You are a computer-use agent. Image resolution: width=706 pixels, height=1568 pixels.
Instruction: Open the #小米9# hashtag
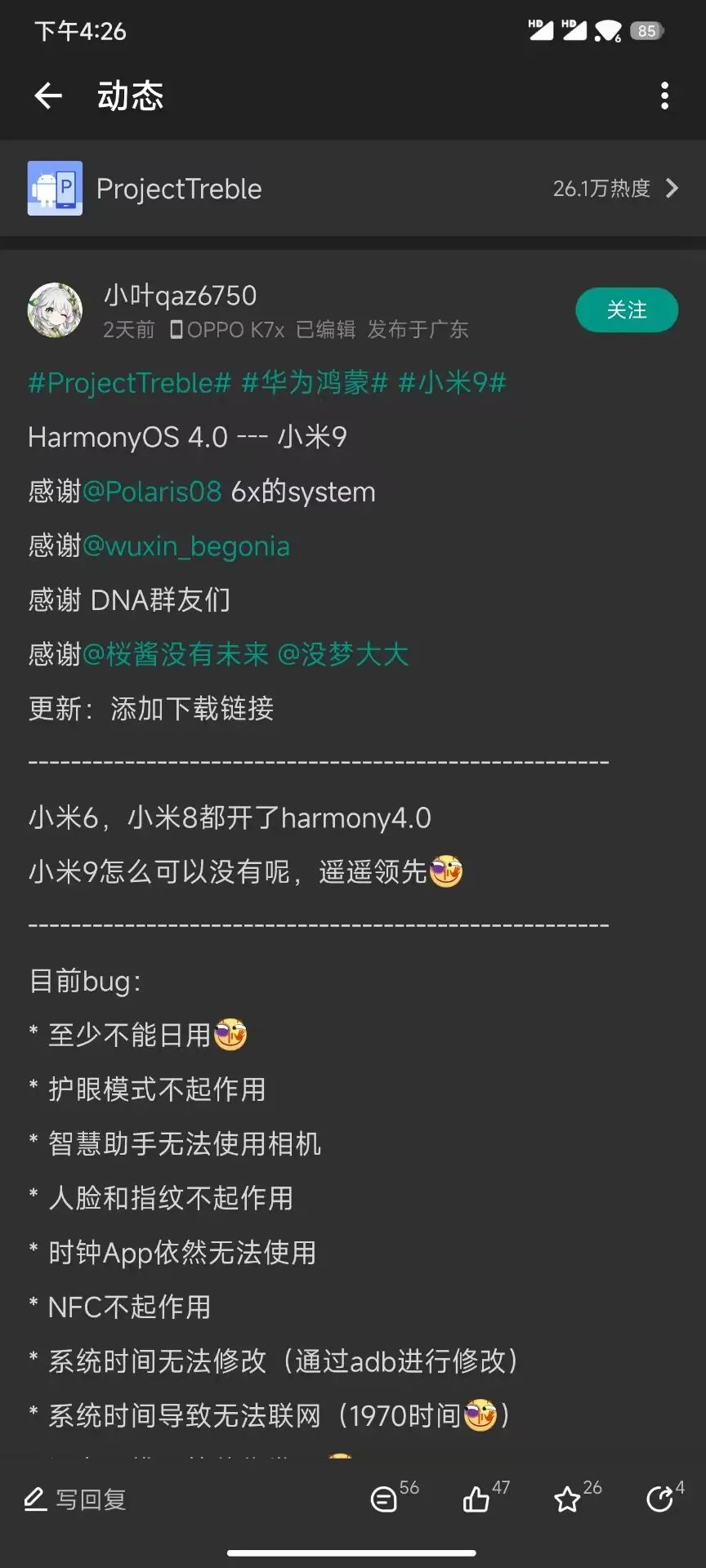tap(452, 382)
